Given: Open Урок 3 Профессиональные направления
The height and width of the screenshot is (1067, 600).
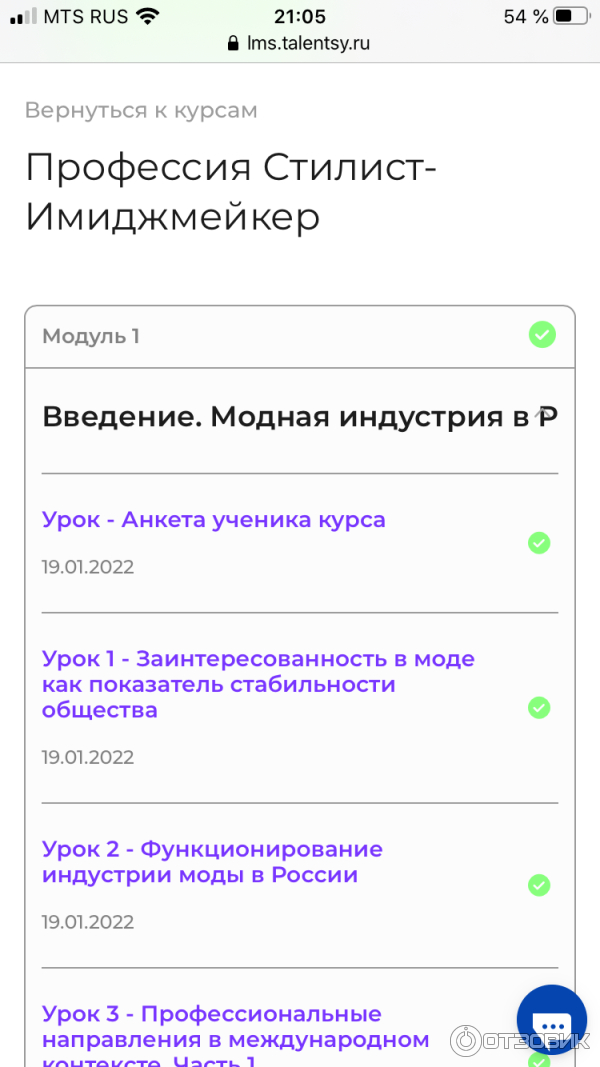Looking at the screenshot, I should [x=235, y=1027].
